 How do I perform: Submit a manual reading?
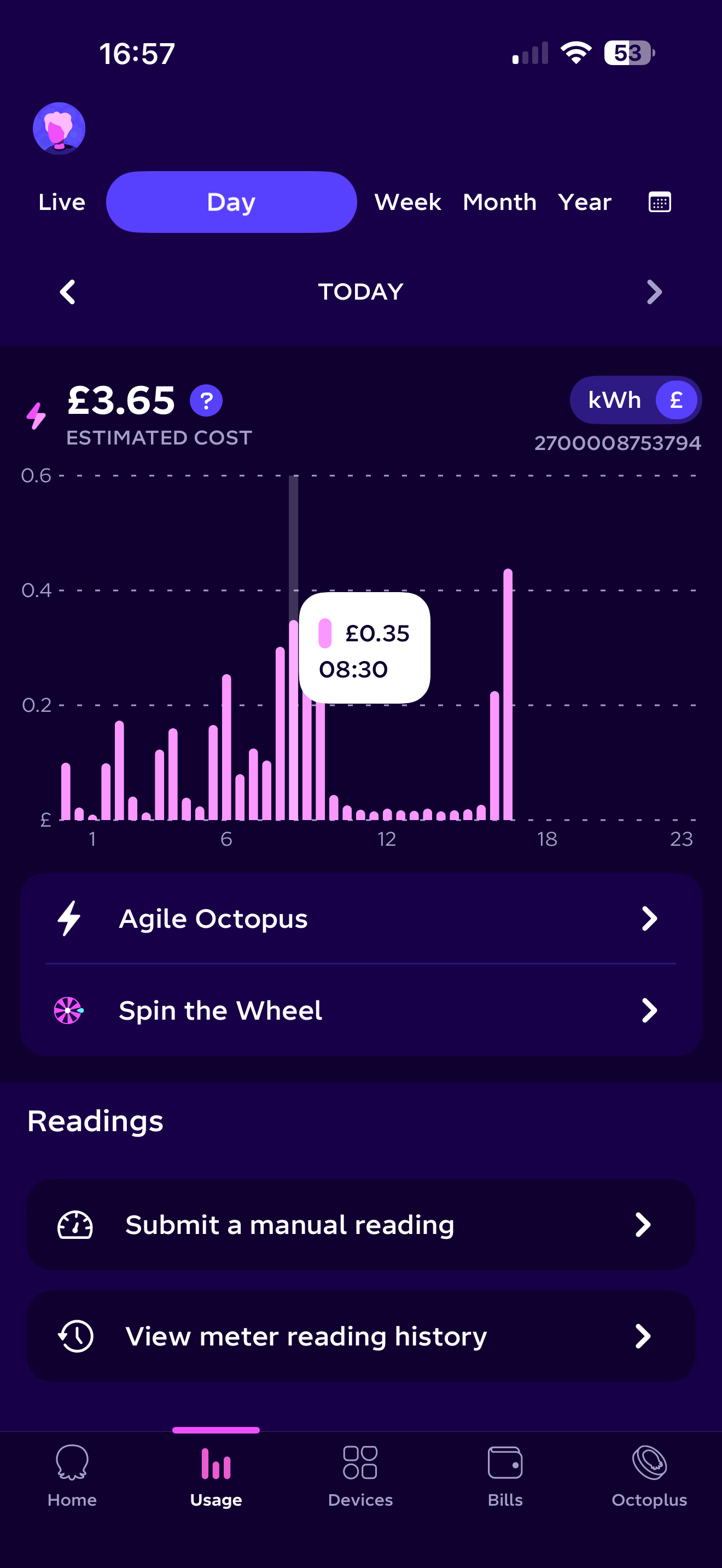coord(360,1225)
